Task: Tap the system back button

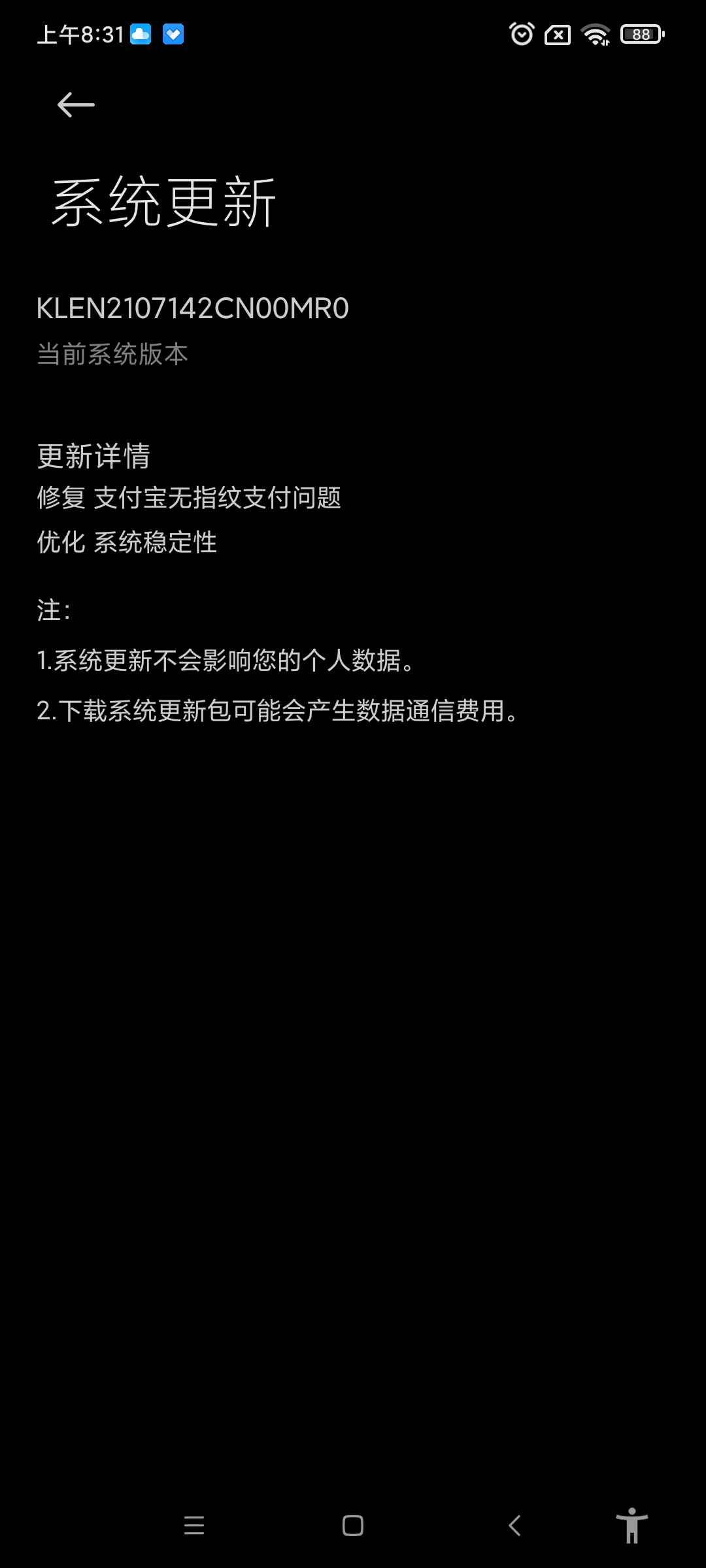Action: (514, 1526)
